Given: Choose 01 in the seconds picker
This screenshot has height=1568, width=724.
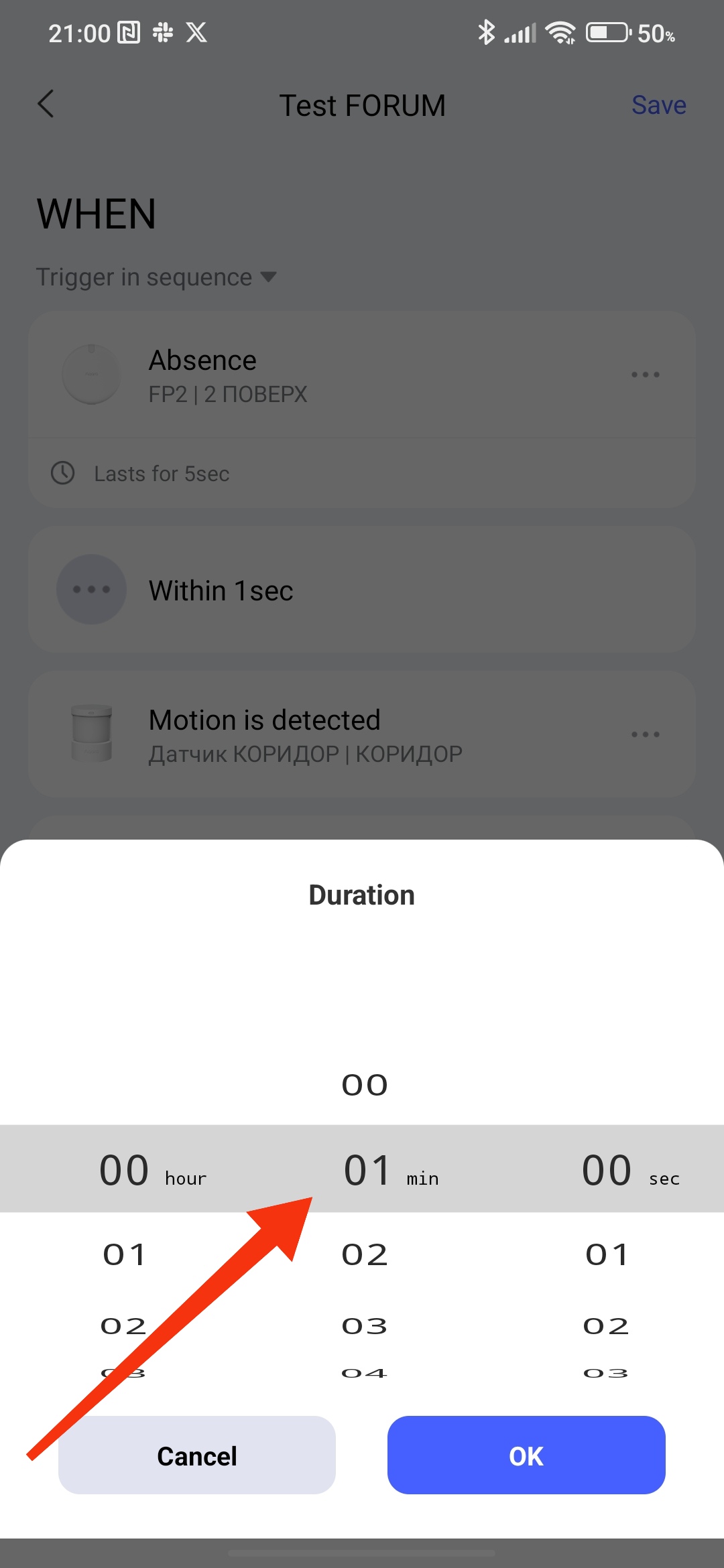Looking at the screenshot, I should pos(607,1255).
